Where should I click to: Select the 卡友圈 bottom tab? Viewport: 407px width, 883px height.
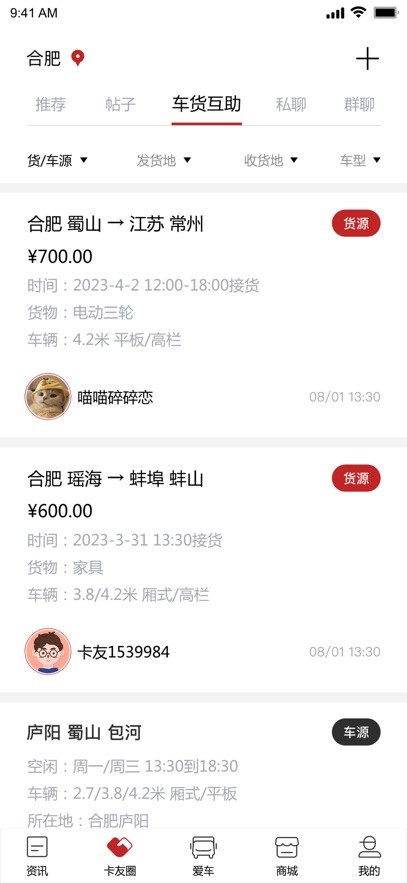pyautogui.click(x=120, y=856)
